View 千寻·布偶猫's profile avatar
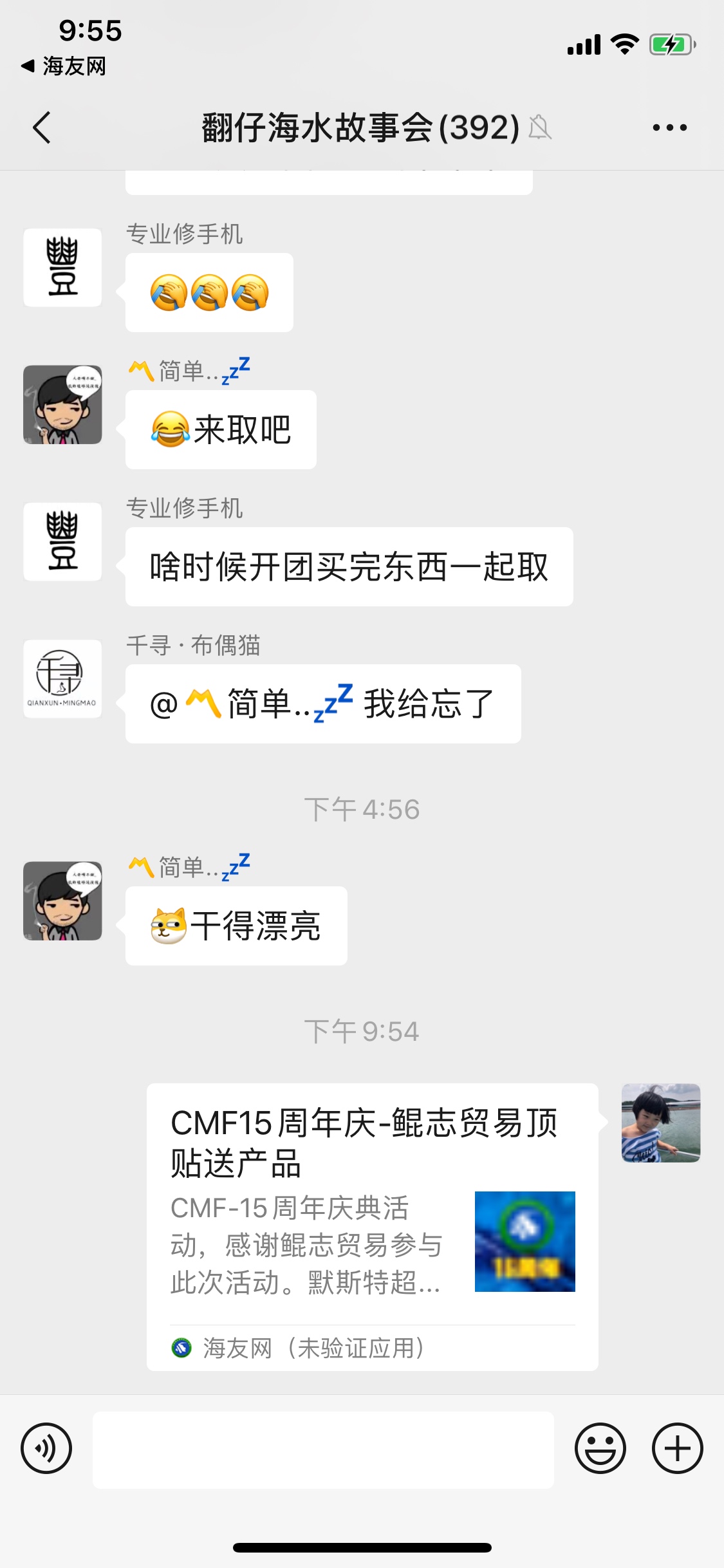Image resolution: width=724 pixels, height=1568 pixels. [x=62, y=678]
